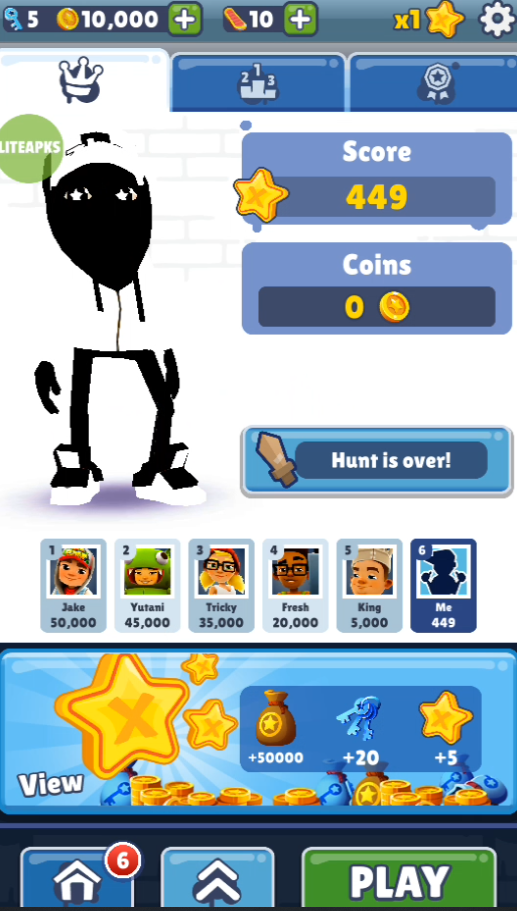Add more coins with plus button
517x911 pixels.
click(x=185, y=19)
